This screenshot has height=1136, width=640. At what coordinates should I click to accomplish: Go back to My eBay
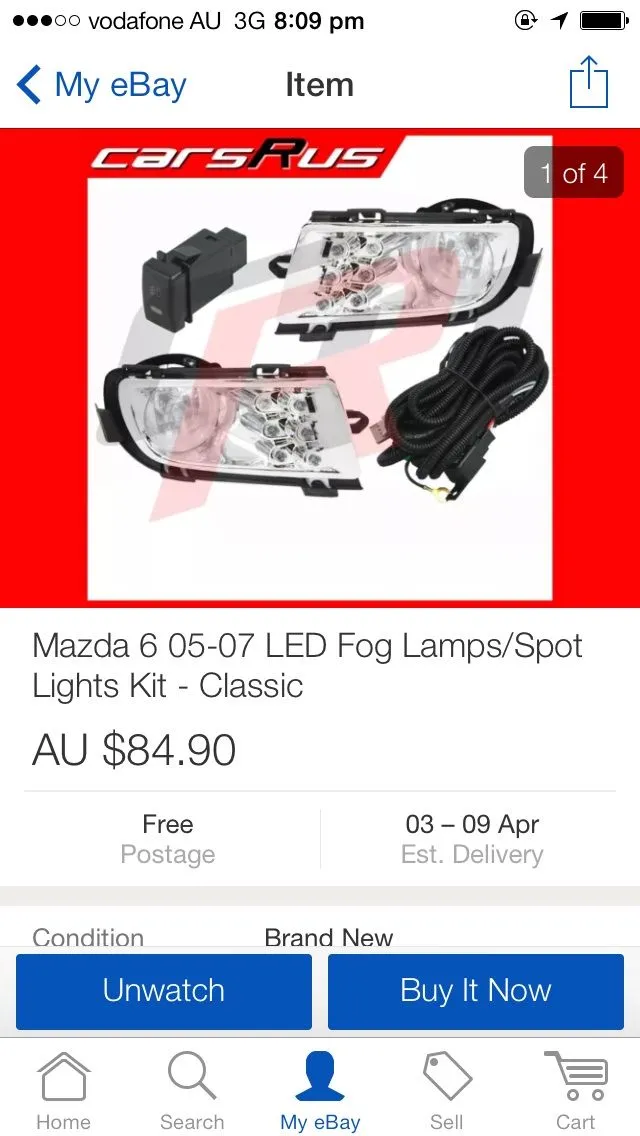tap(102, 85)
